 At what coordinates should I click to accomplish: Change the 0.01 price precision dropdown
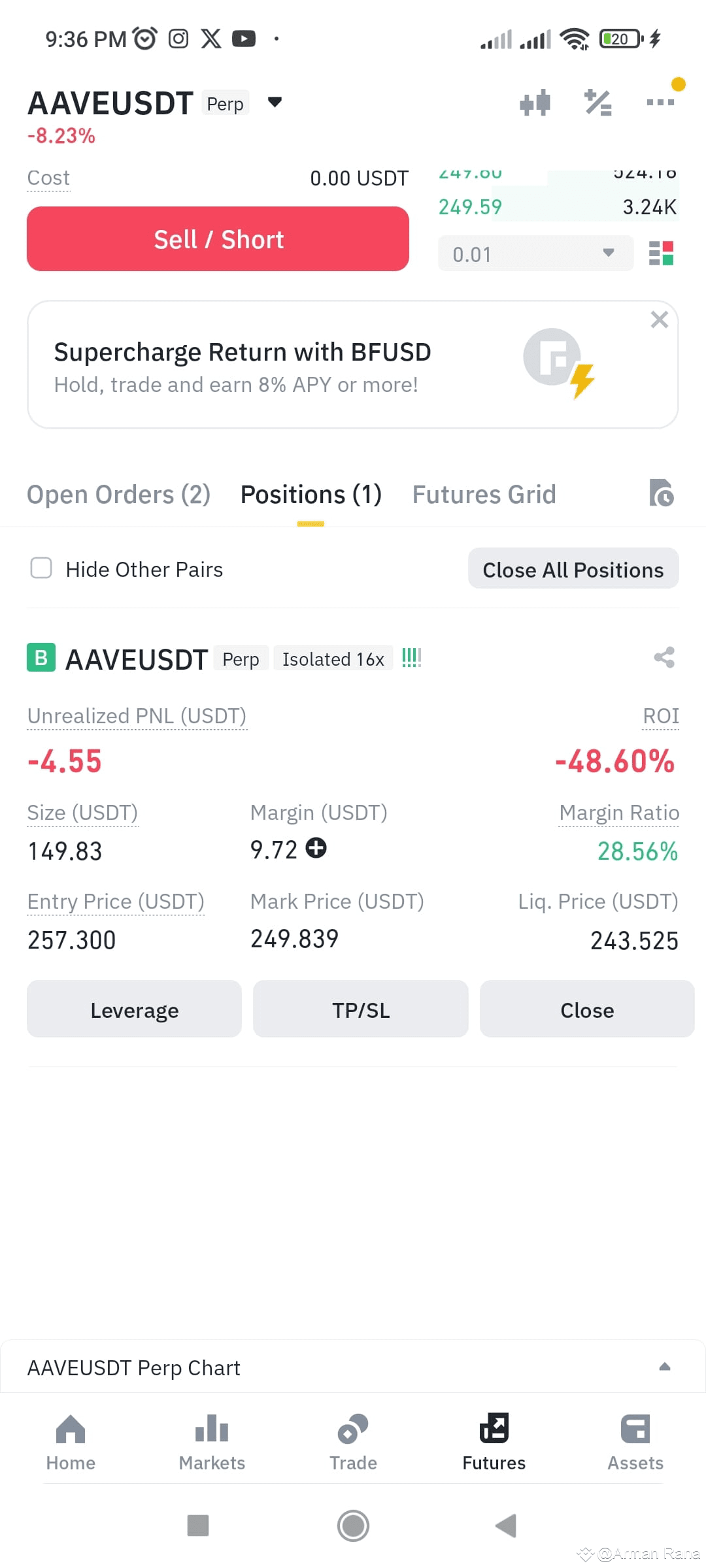(x=535, y=253)
